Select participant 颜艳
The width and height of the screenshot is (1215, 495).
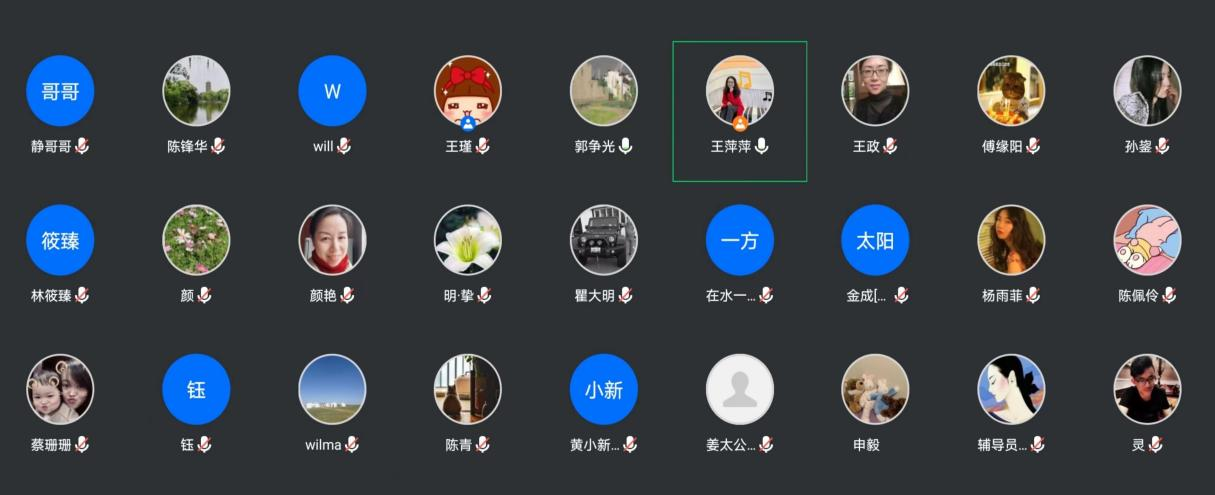point(332,240)
